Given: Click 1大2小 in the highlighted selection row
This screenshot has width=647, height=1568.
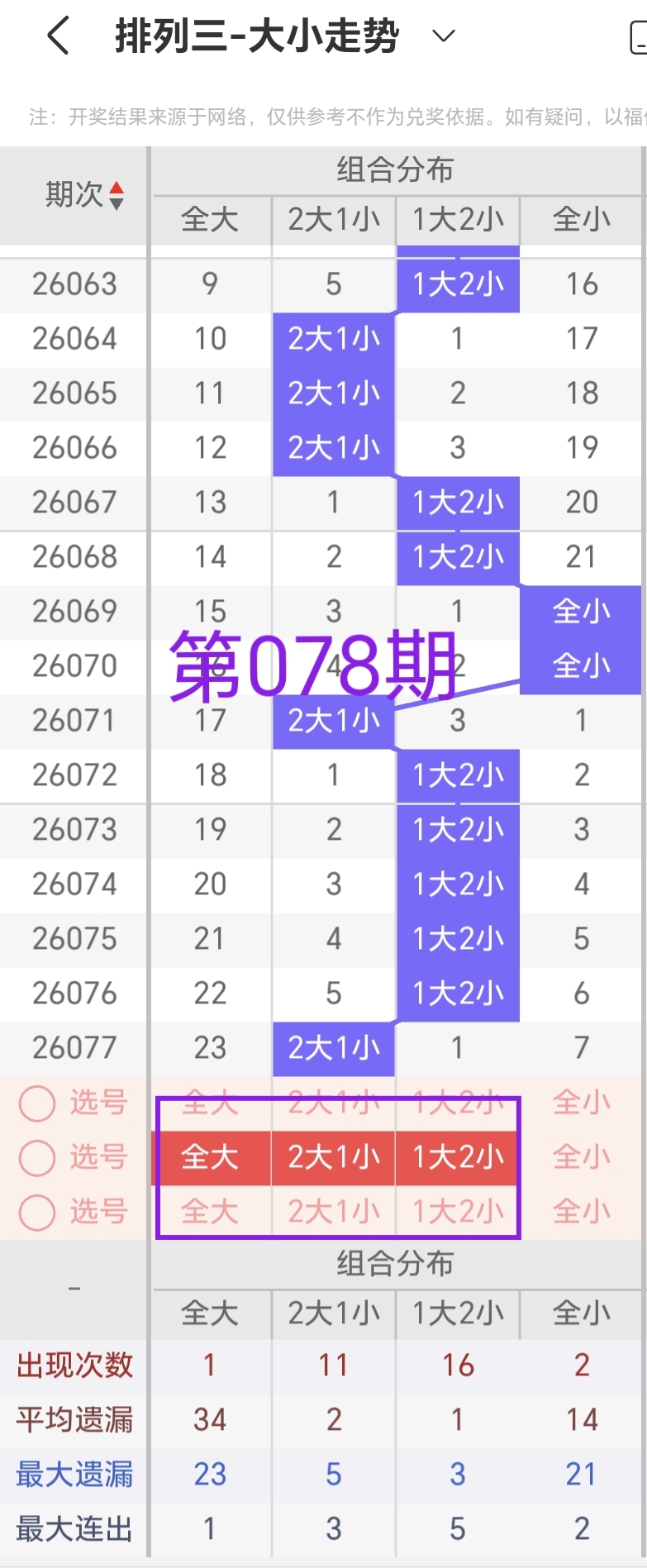Looking at the screenshot, I should coord(457,1157).
